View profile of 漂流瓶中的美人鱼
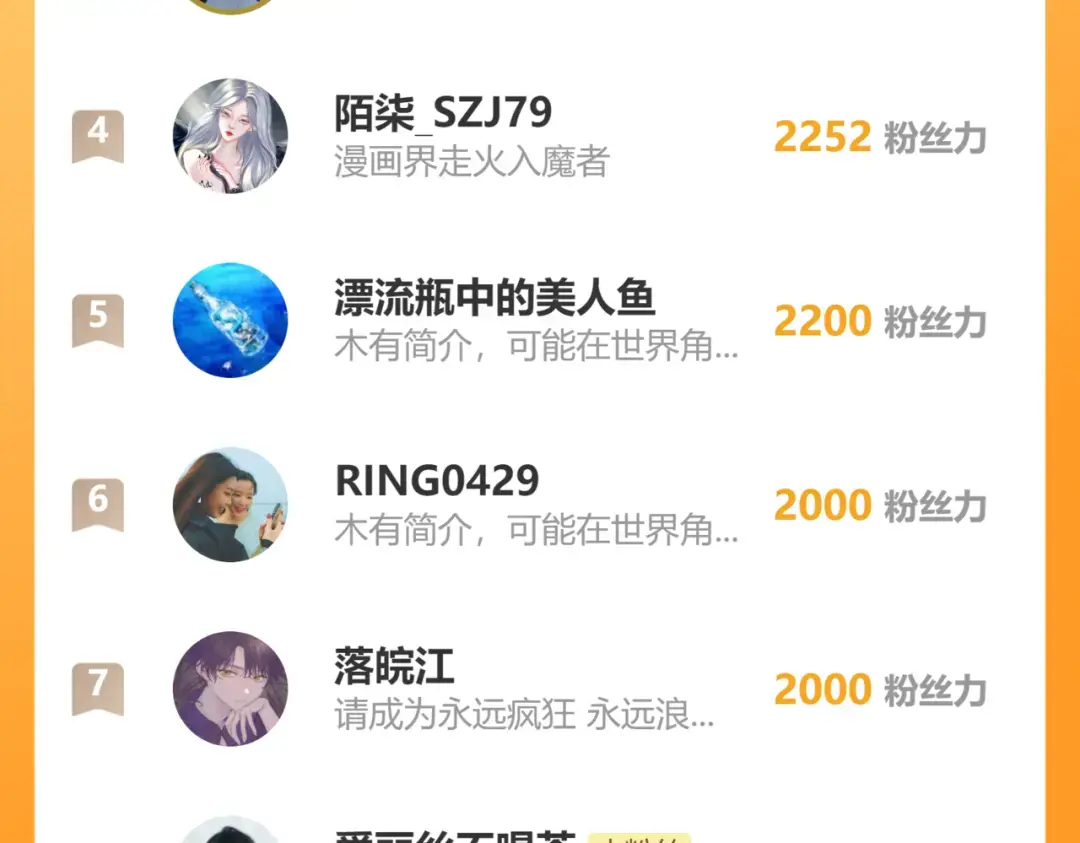The image size is (1080, 843). [230, 320]
